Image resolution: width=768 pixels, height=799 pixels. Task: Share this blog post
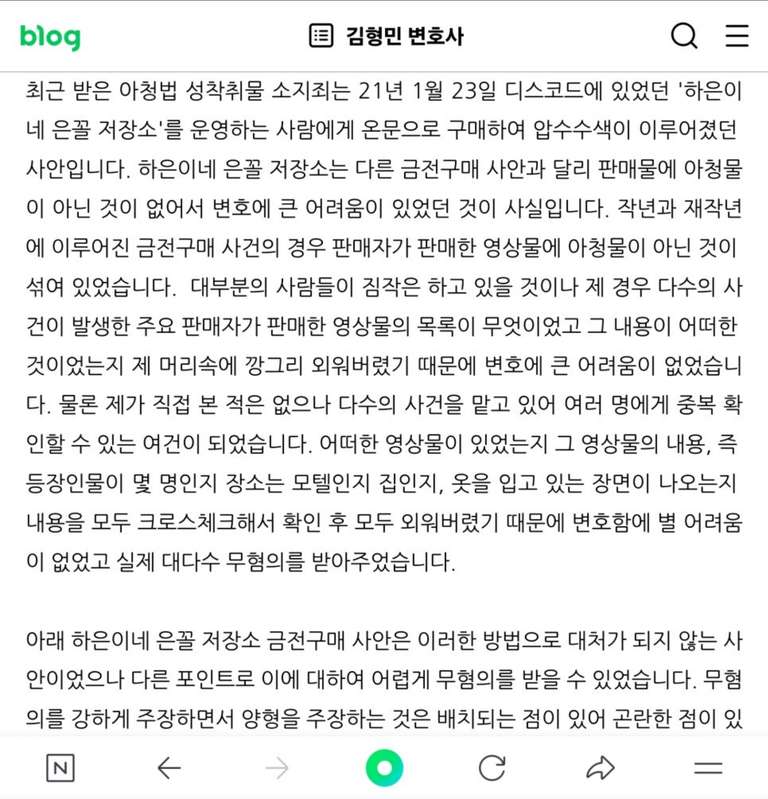pyautogui.click(x=600, y=768)
